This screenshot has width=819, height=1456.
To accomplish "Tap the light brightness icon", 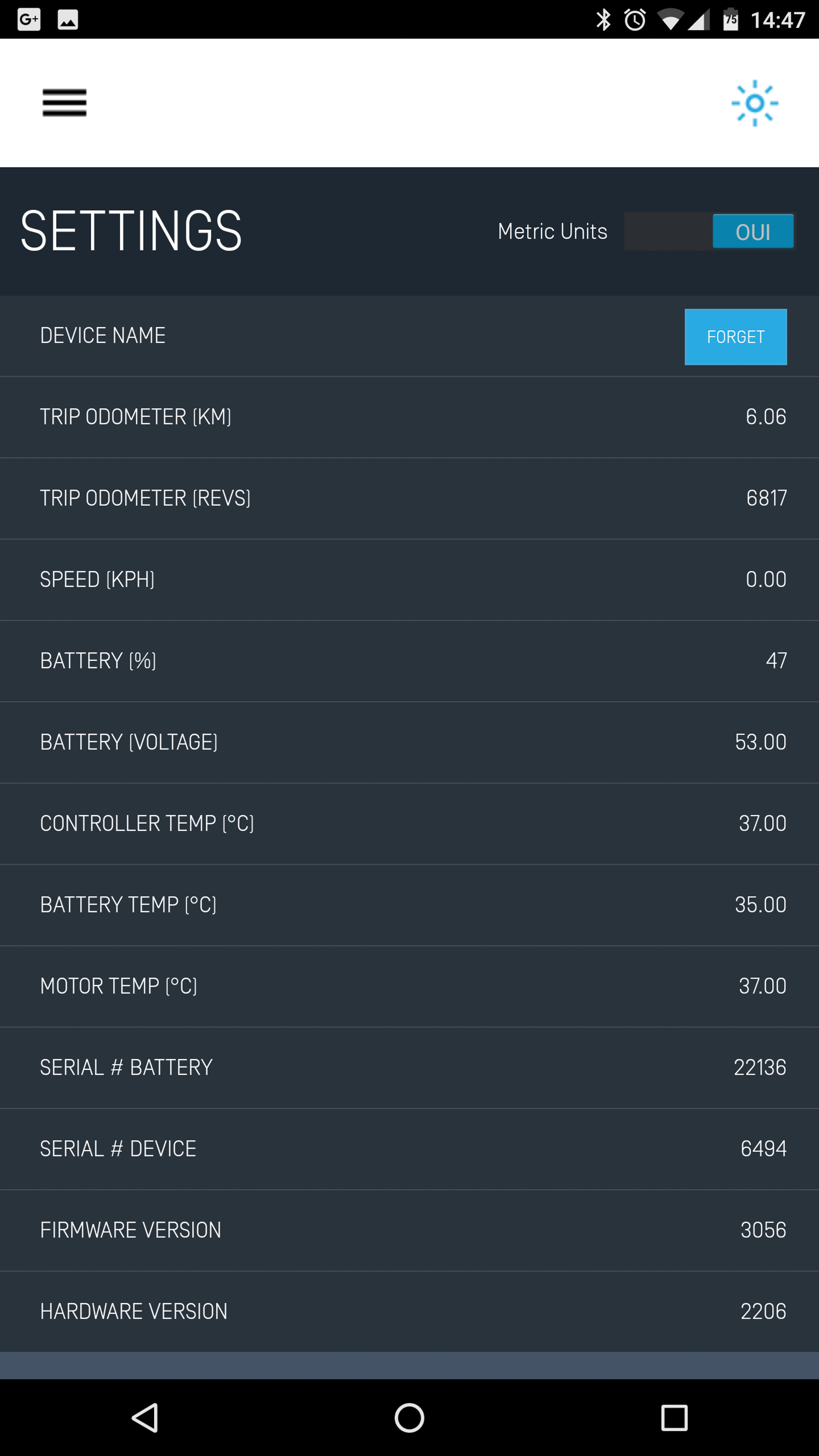I will (x=755, y=103).
